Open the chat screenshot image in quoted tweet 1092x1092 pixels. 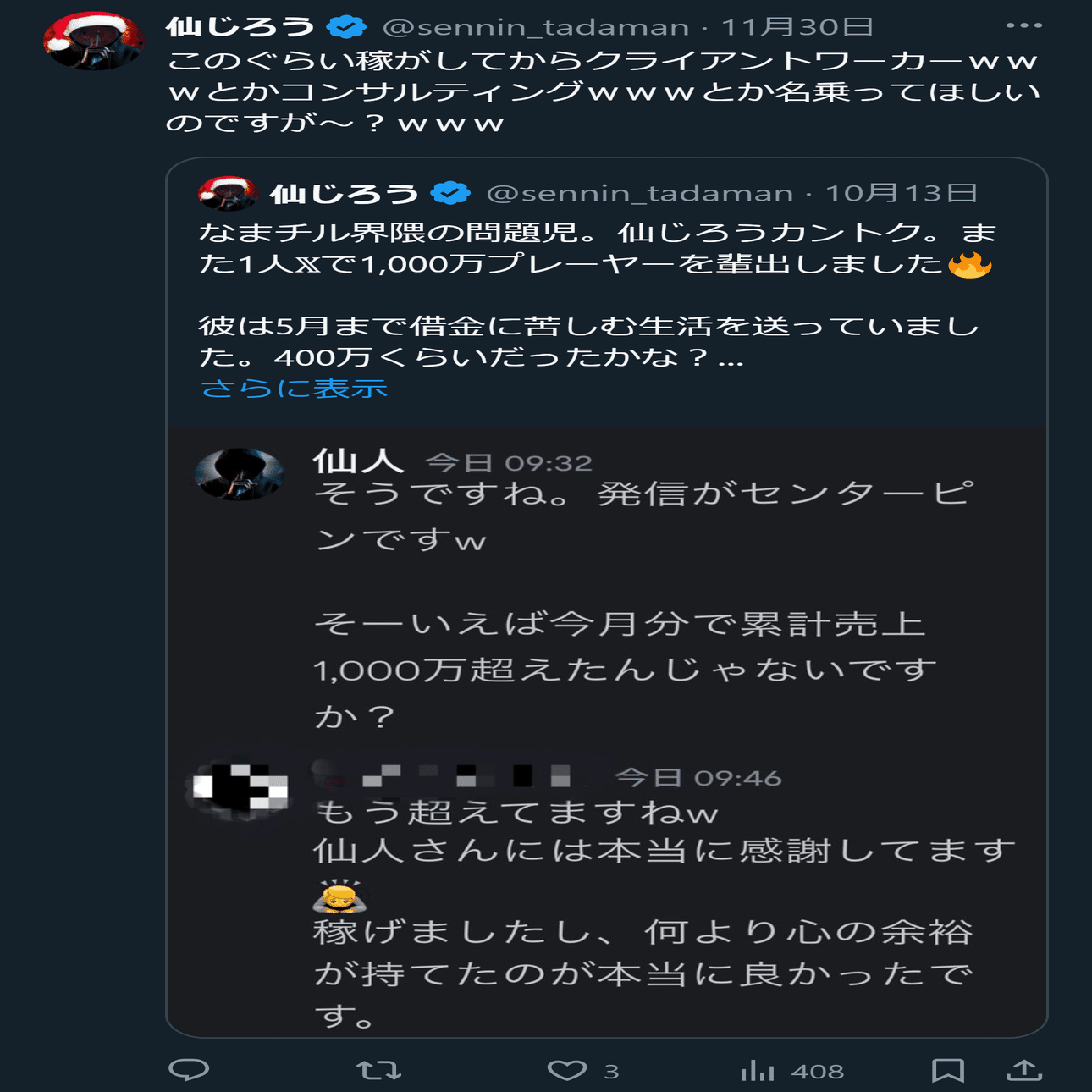pyautogui.click(x=606, y=730)
